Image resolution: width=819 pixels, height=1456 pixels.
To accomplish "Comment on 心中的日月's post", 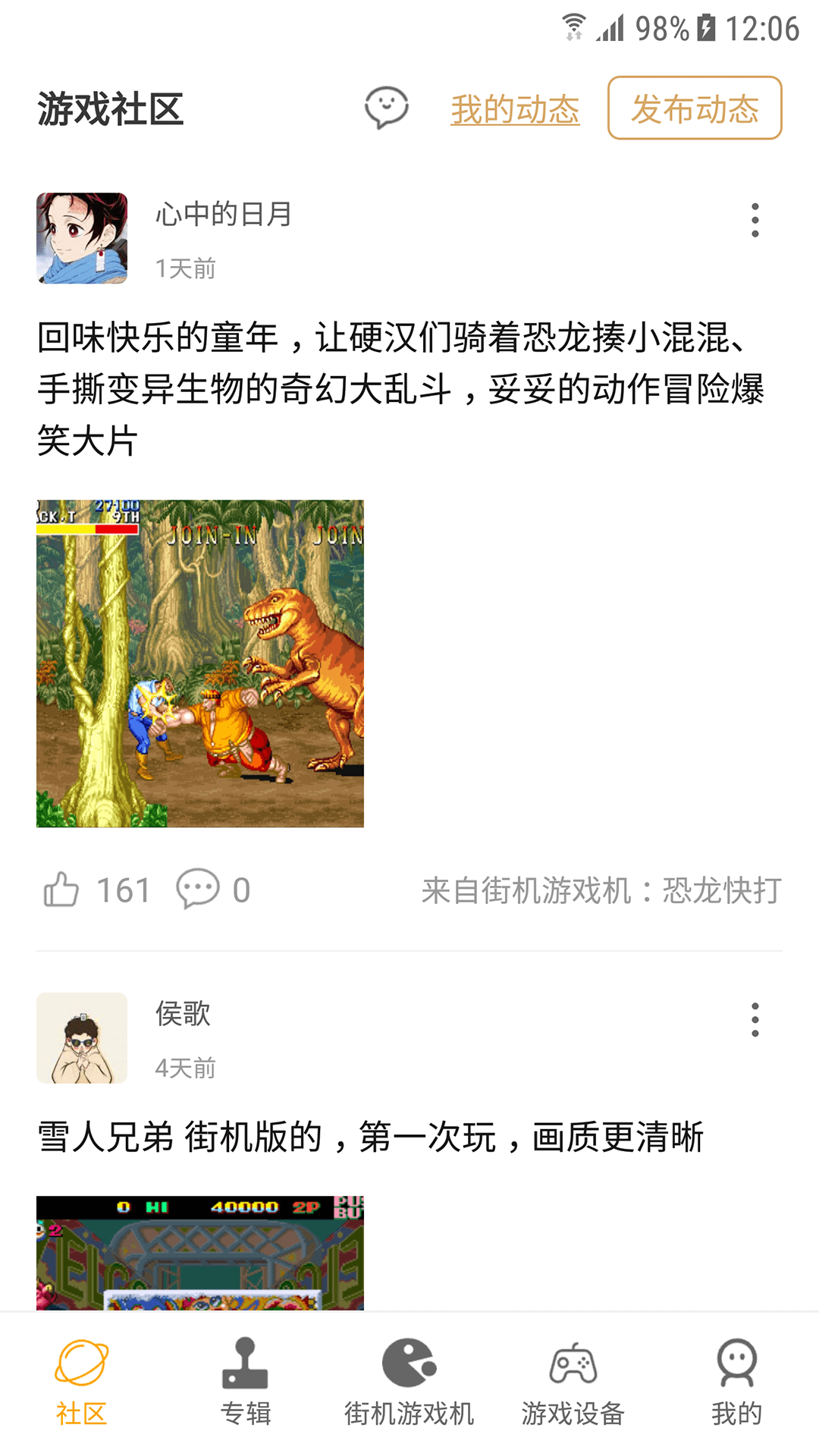I will (198, 889).
